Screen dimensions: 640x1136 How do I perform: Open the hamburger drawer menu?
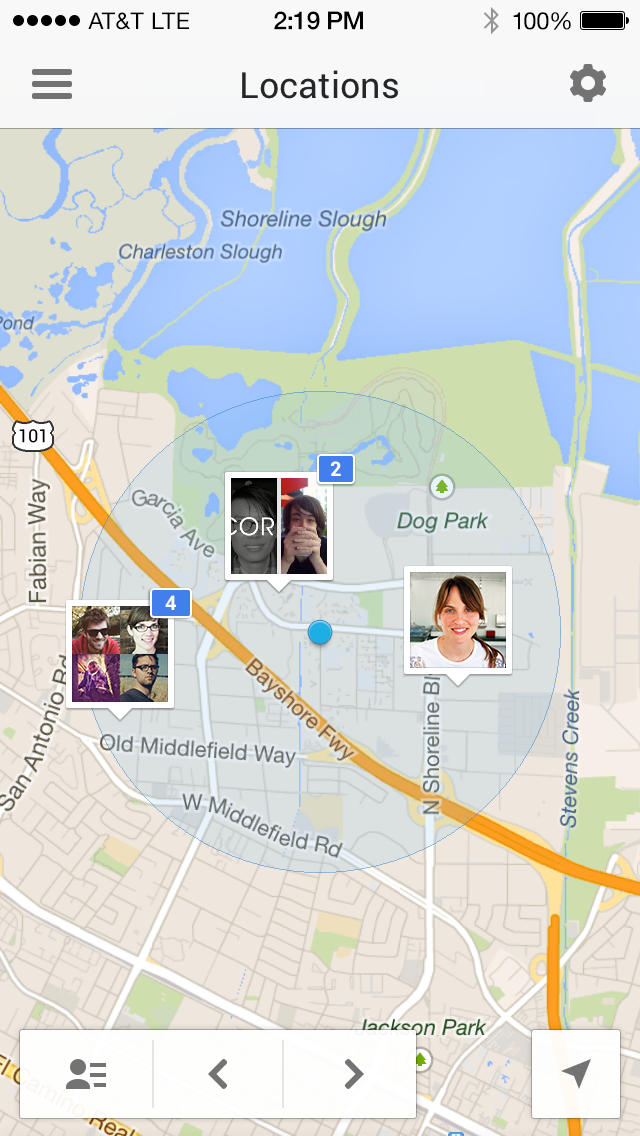(x=52, y=85)
